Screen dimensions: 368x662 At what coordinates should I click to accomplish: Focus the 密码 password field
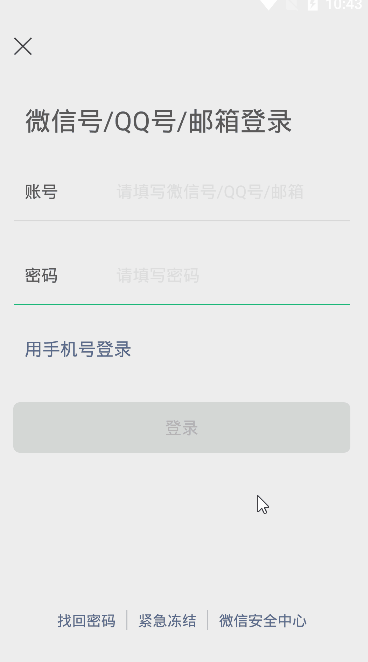[x=233, y=276]
